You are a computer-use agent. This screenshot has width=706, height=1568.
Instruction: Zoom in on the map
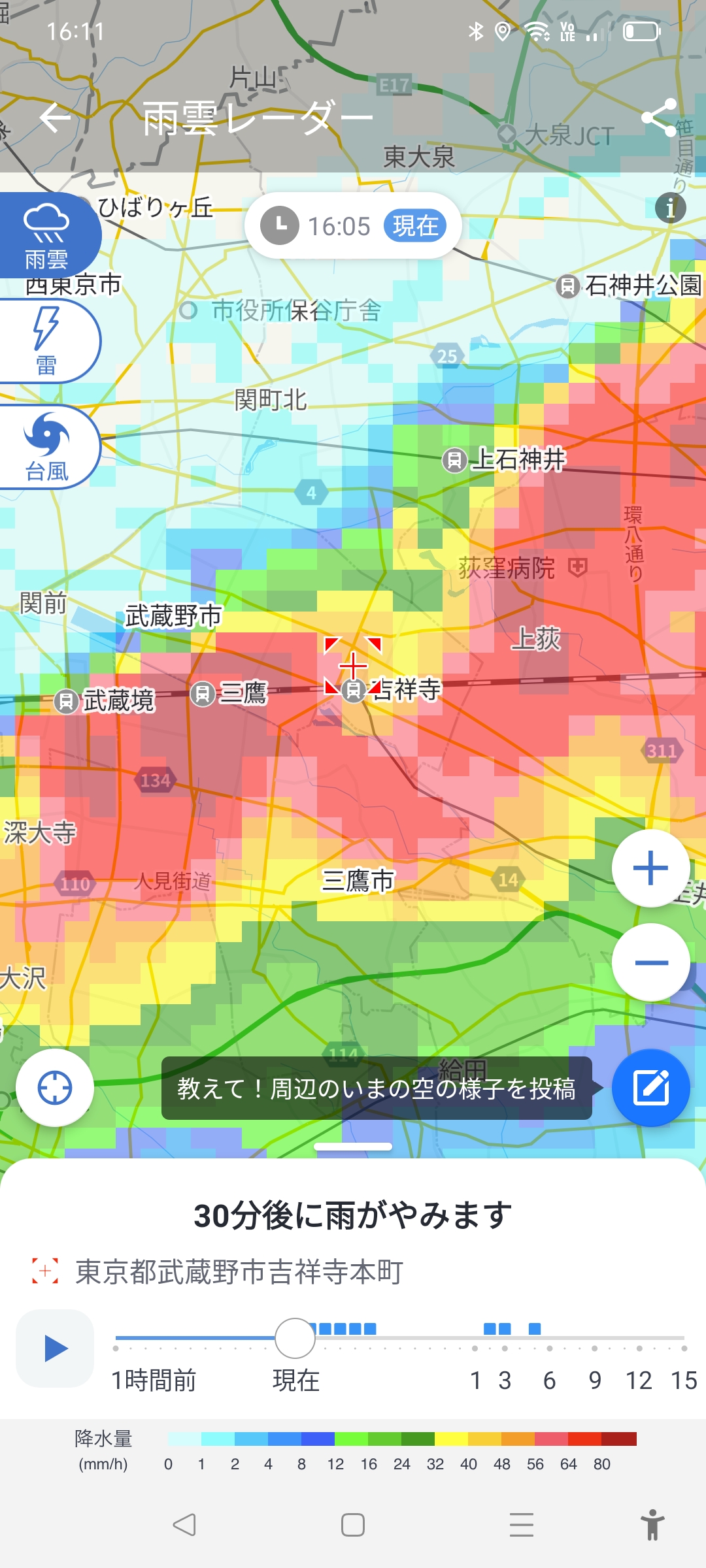point(650,868)
